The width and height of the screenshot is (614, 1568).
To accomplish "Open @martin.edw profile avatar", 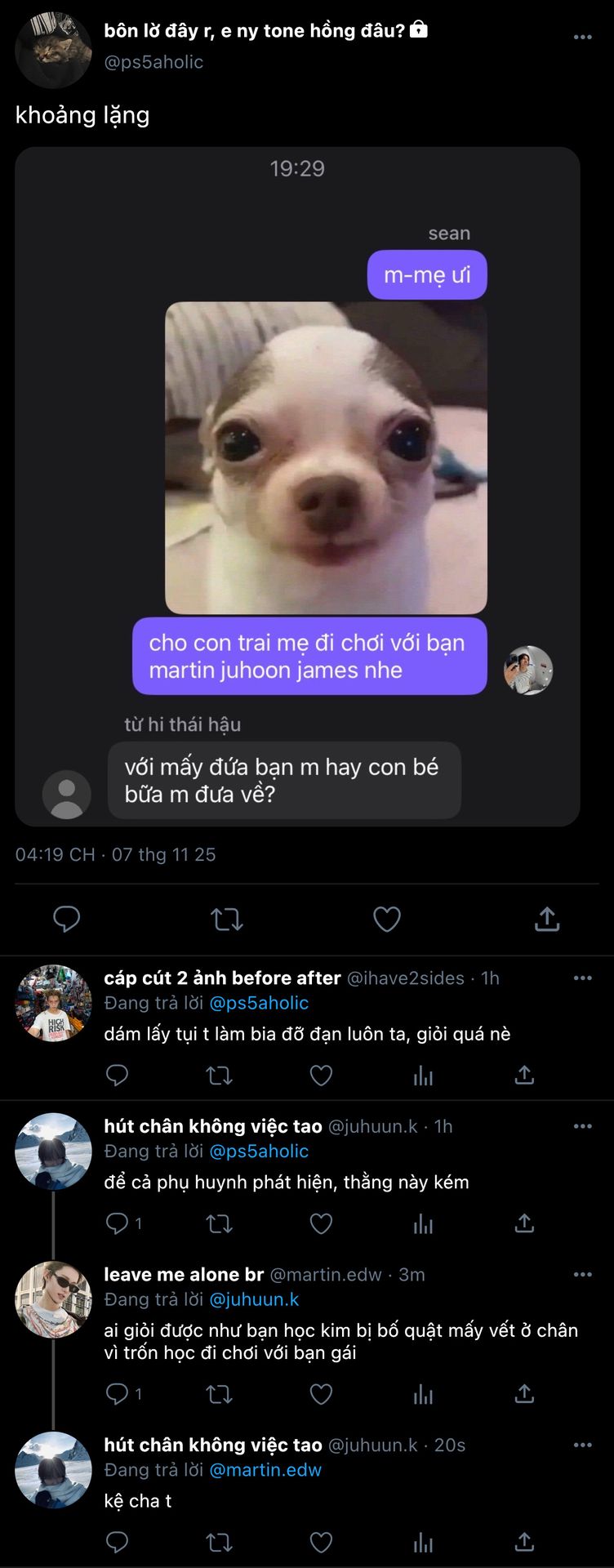I will click(54, 1299).
